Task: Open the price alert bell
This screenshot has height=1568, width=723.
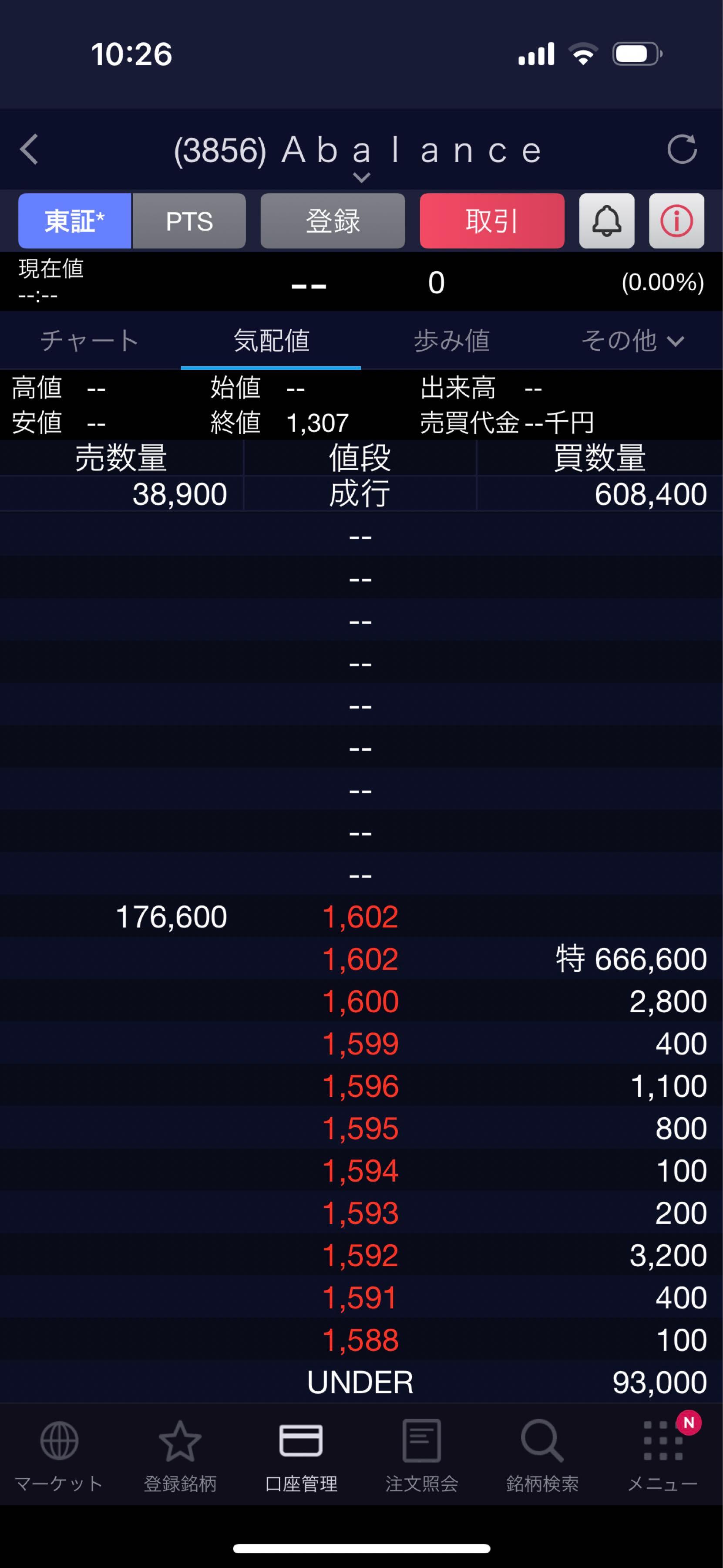Action: click(x=606, y=221)
